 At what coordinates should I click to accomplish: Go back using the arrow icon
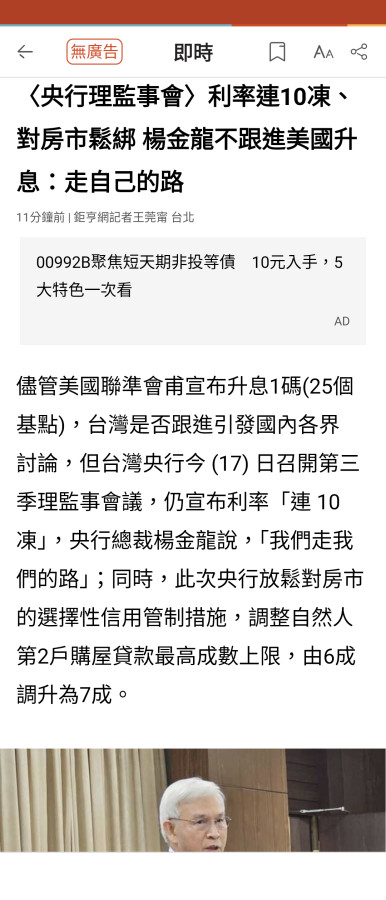coord(25,52)
